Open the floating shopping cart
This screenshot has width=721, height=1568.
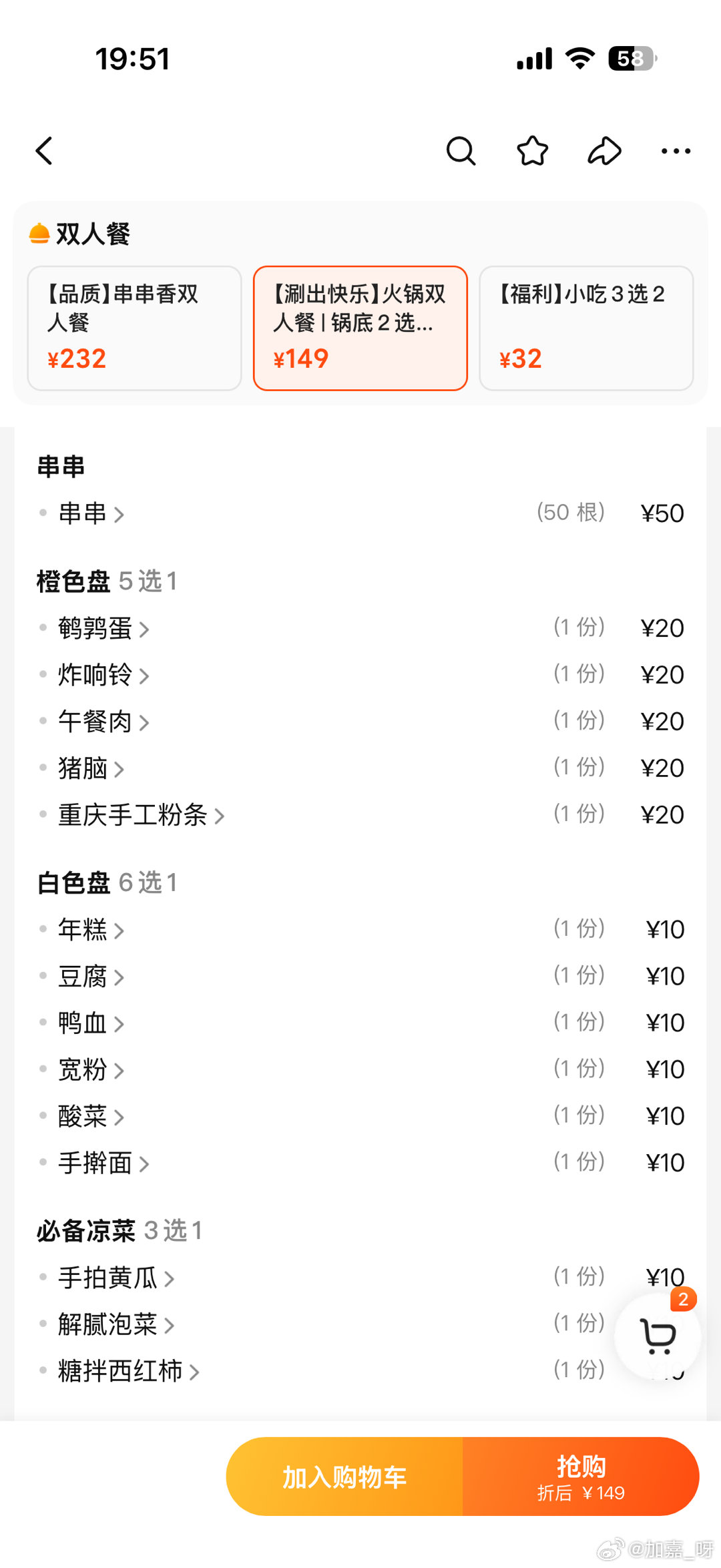tap(658, 1336)
